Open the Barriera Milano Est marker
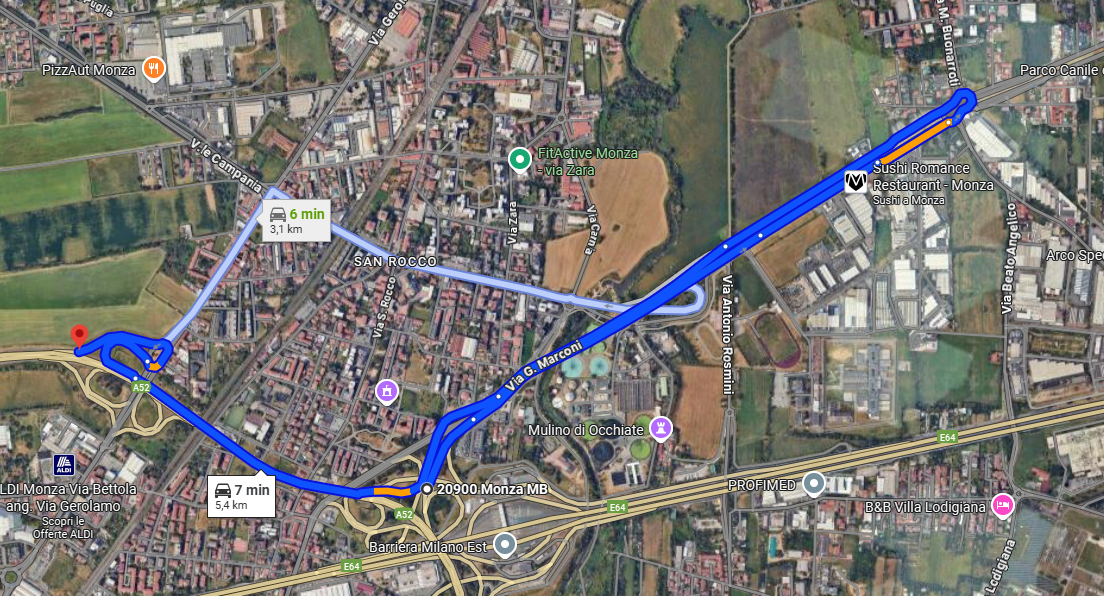 point(505,546)
